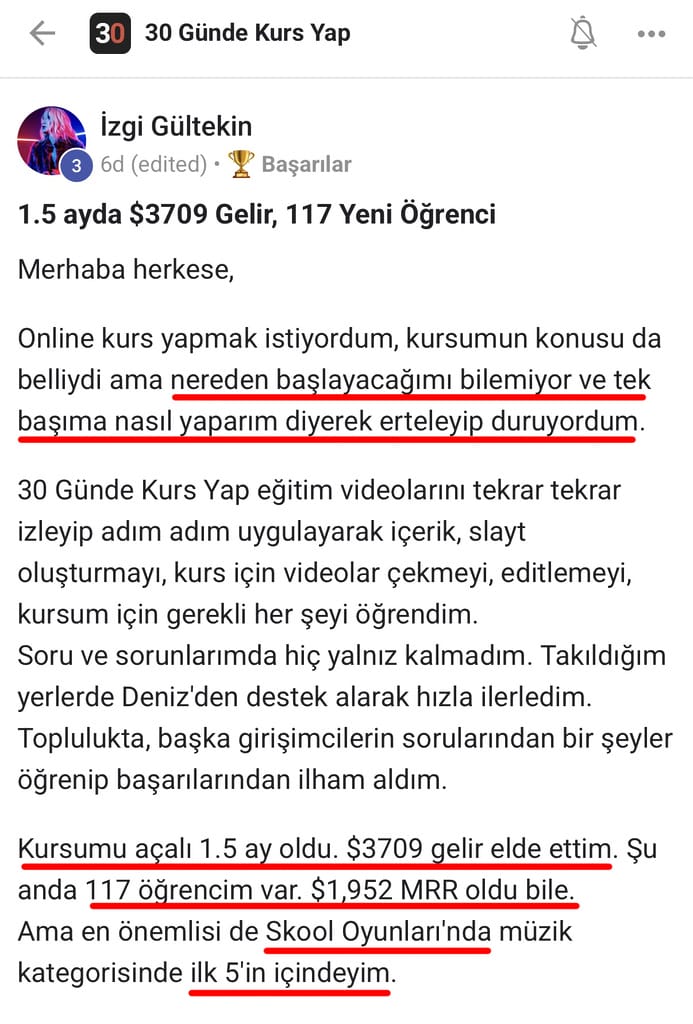Open the Başarılar category
This screenshot has width=693, height=1024.
coord(306,164)
